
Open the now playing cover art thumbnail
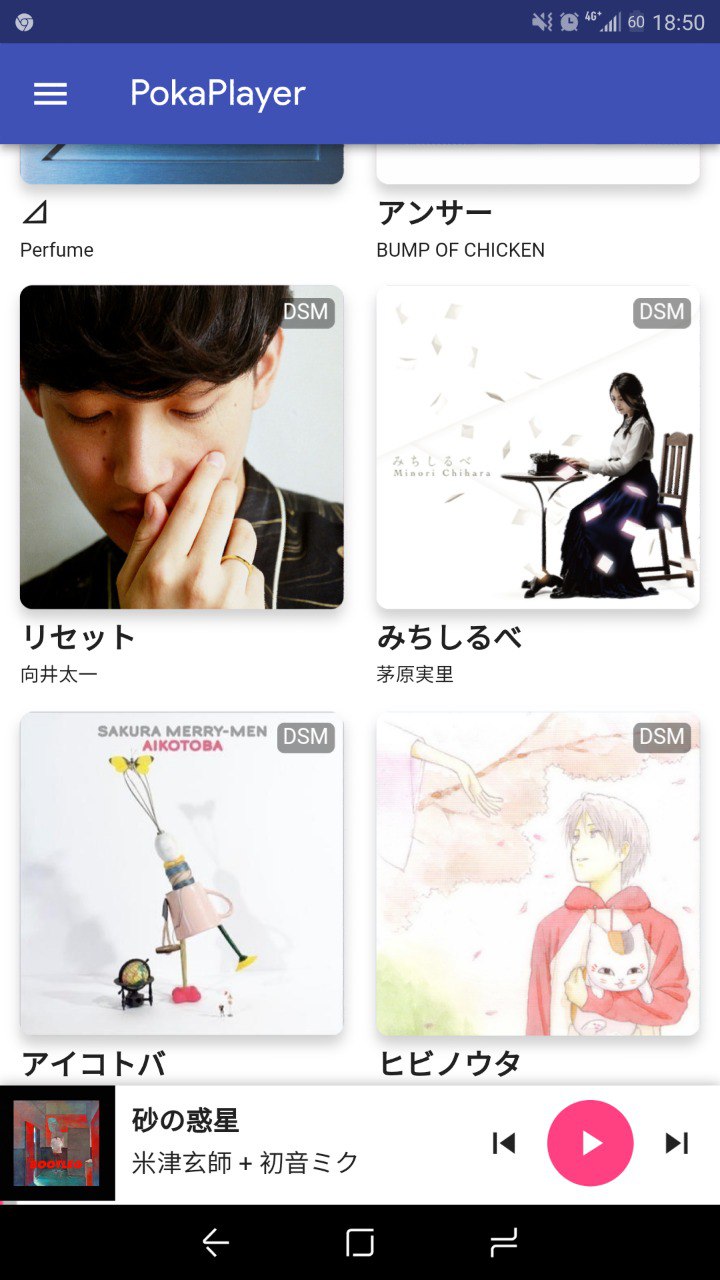(57, 1143)
